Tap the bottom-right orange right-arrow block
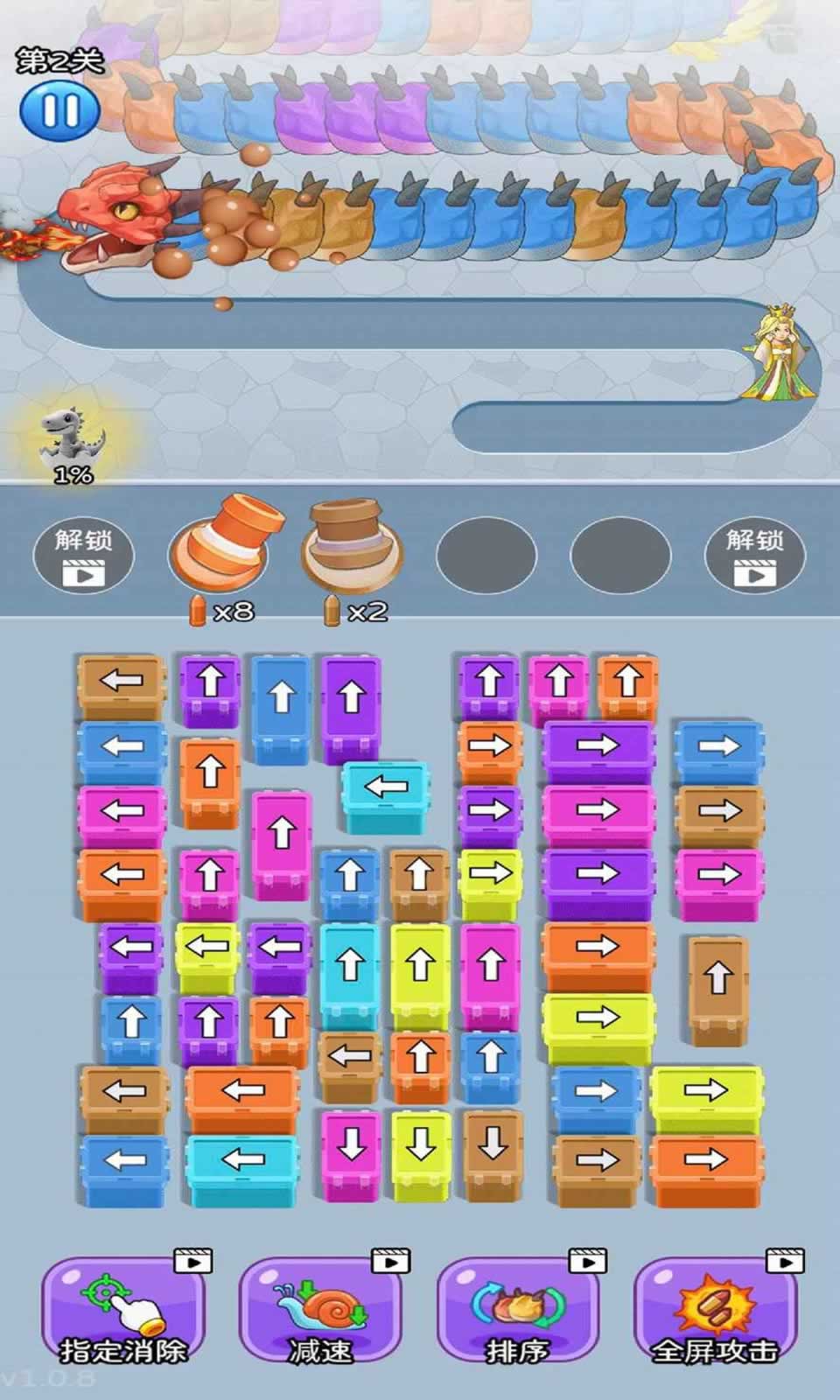Screen dimensions: 840x1400 (x=706, y=1171)
